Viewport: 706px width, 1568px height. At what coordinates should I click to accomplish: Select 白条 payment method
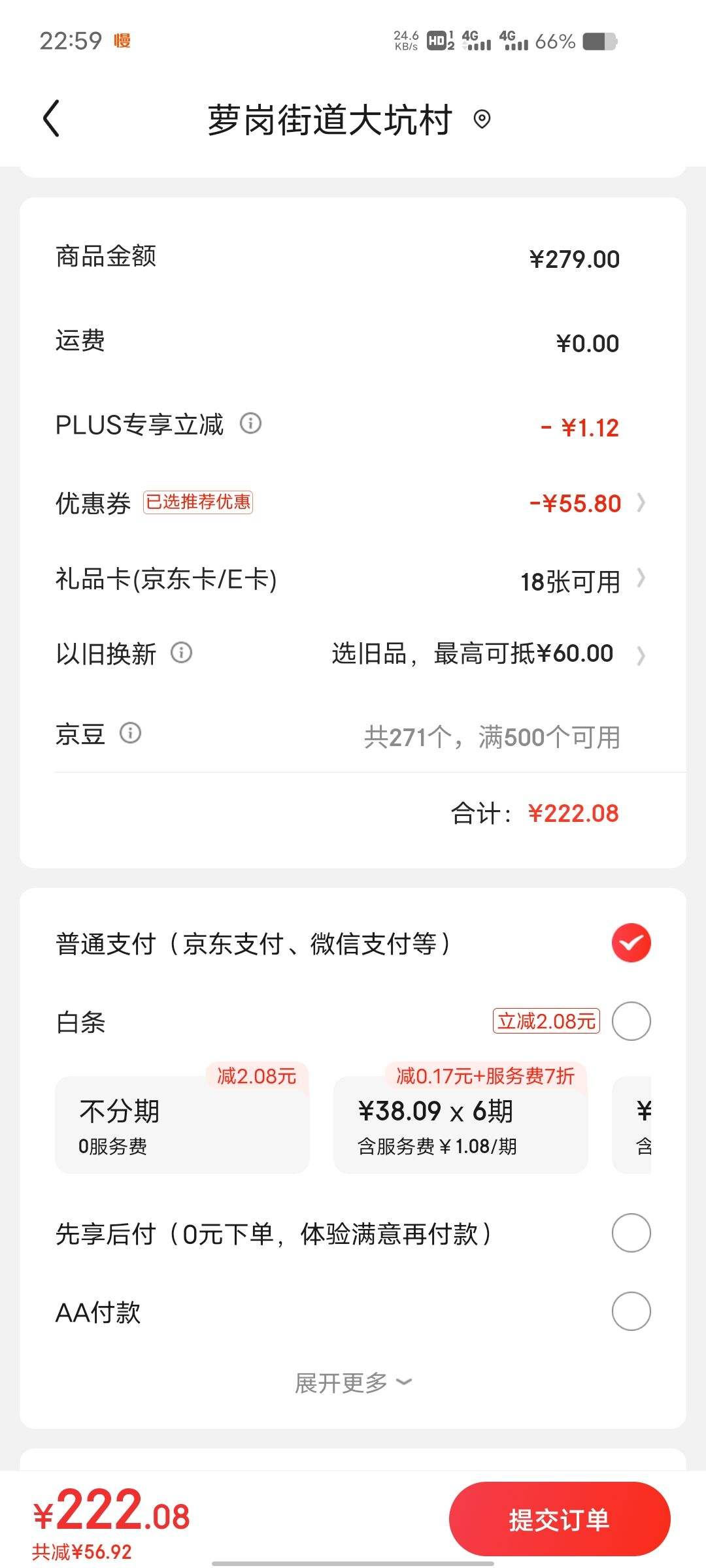click(x=630, y=1021)
